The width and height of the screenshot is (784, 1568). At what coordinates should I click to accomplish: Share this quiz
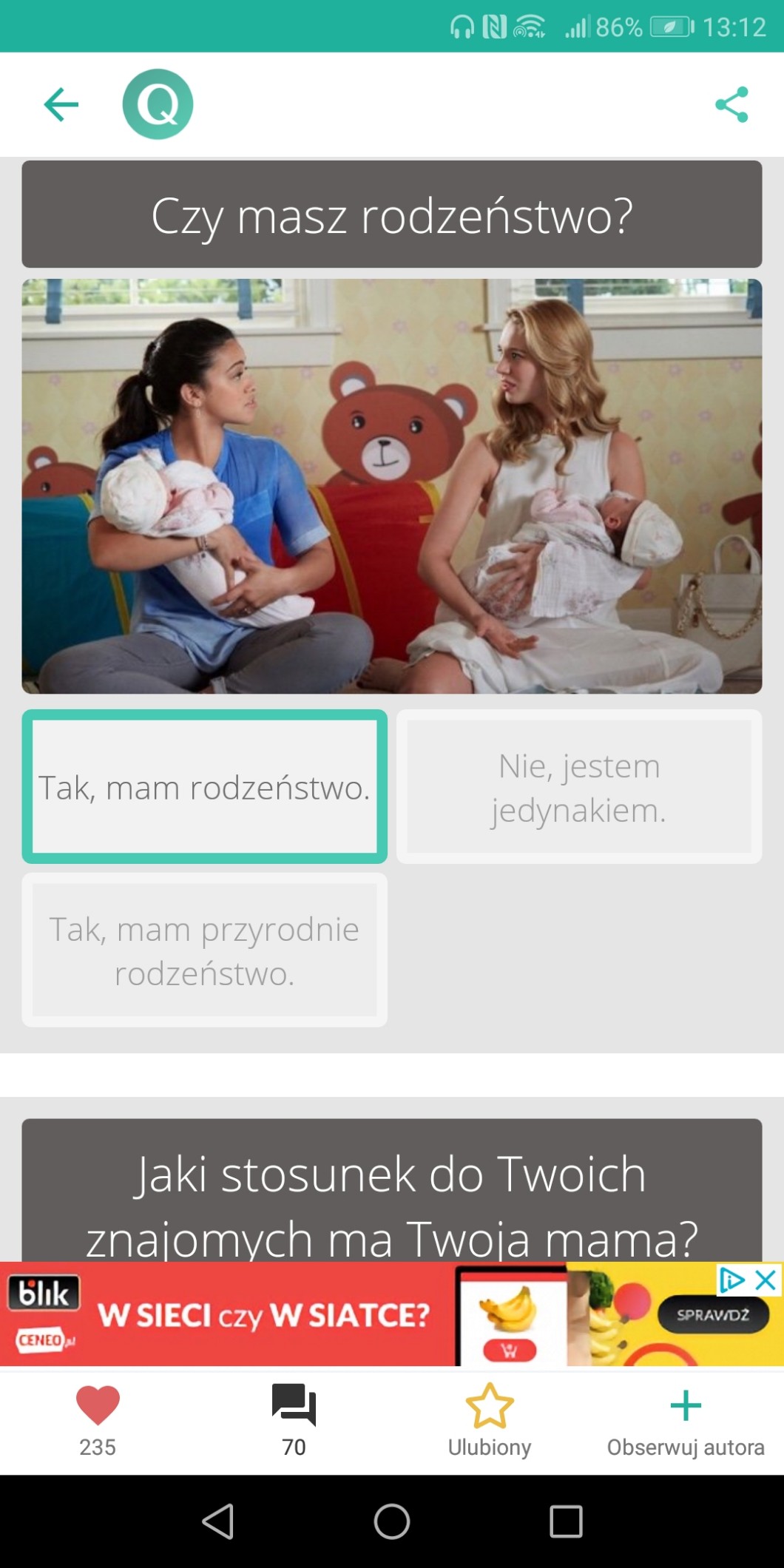[x=731, y=104]
